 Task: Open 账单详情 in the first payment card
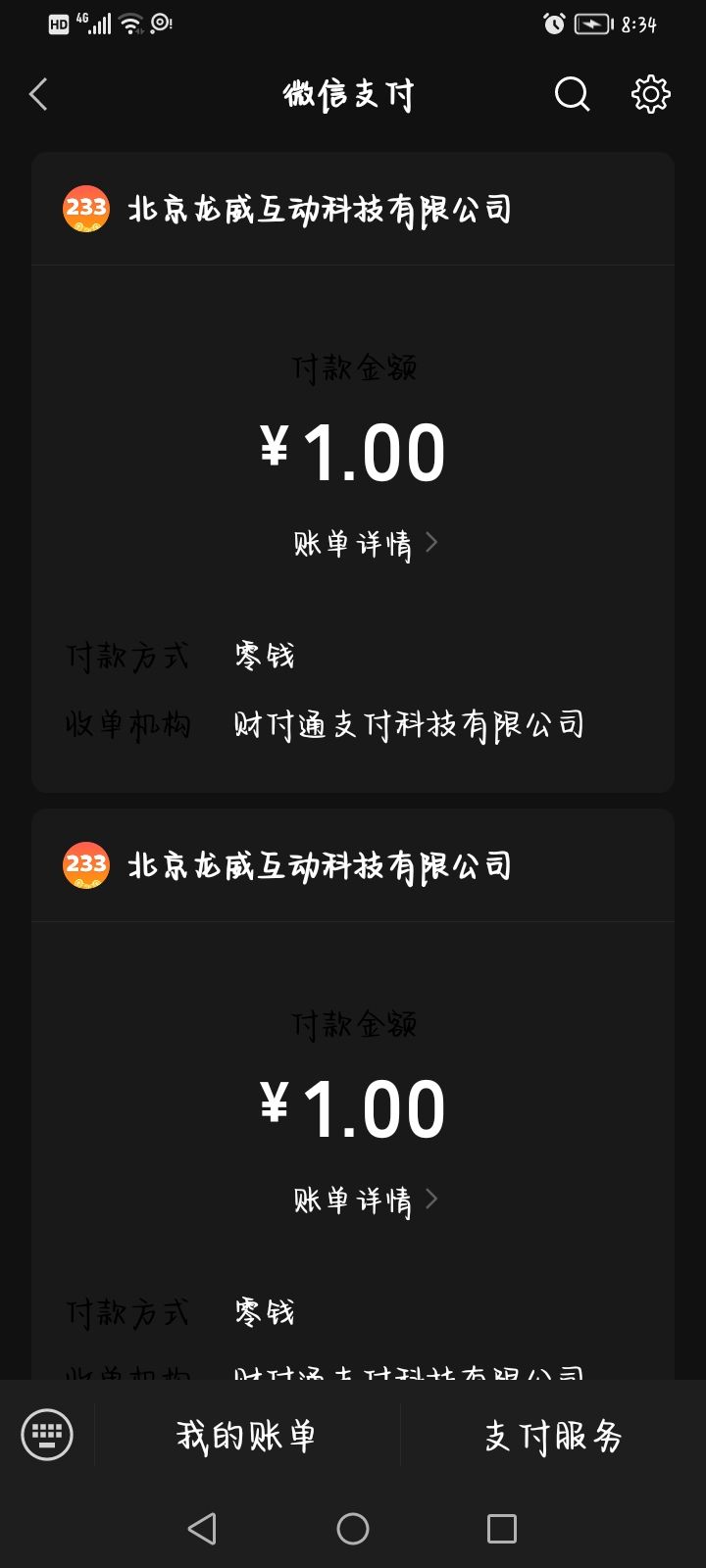[x=365, y=543]
